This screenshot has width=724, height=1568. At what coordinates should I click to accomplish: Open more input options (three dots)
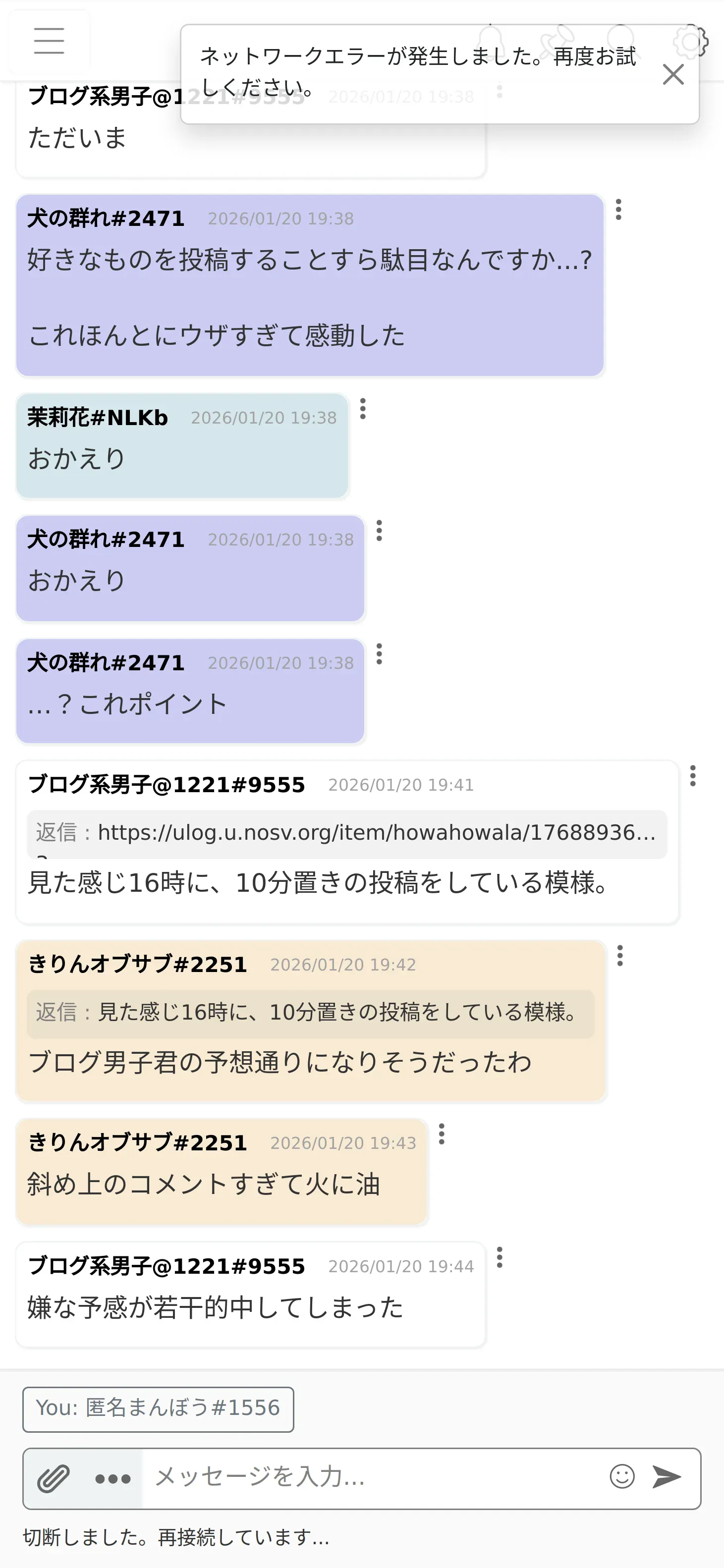(113, 1478)
